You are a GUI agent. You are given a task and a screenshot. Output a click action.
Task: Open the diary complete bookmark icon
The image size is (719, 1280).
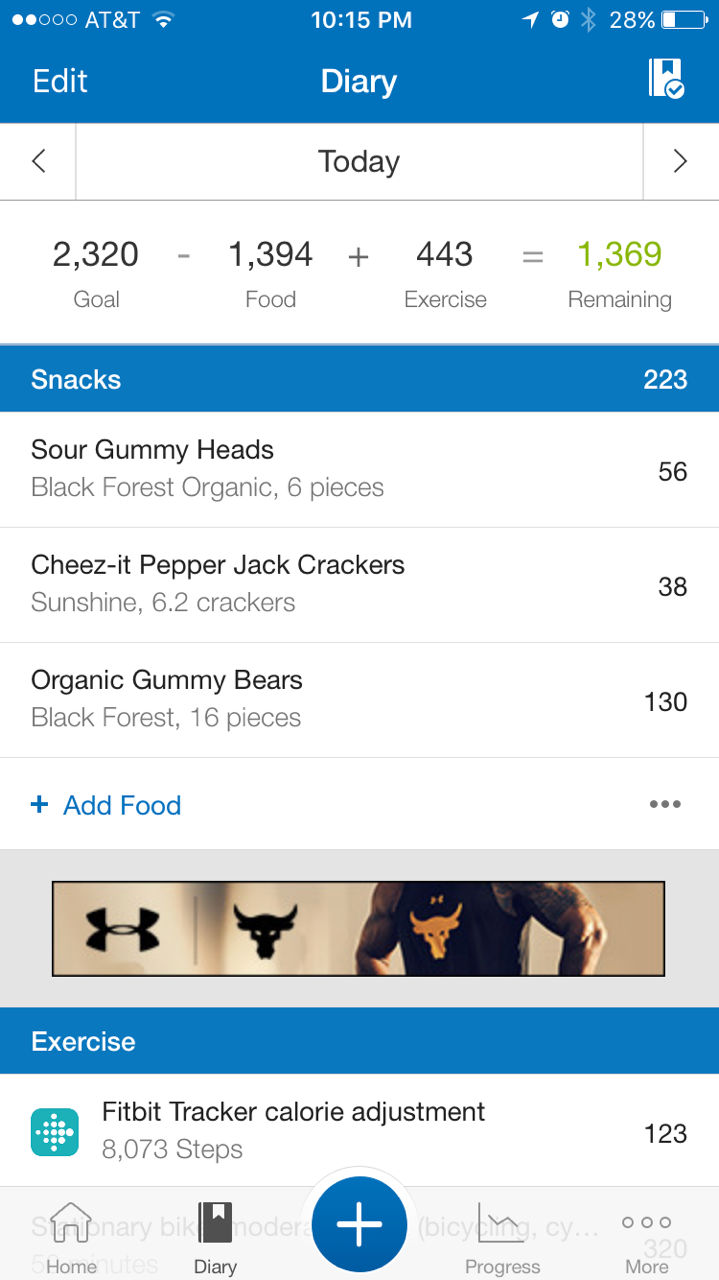(665, 78)
